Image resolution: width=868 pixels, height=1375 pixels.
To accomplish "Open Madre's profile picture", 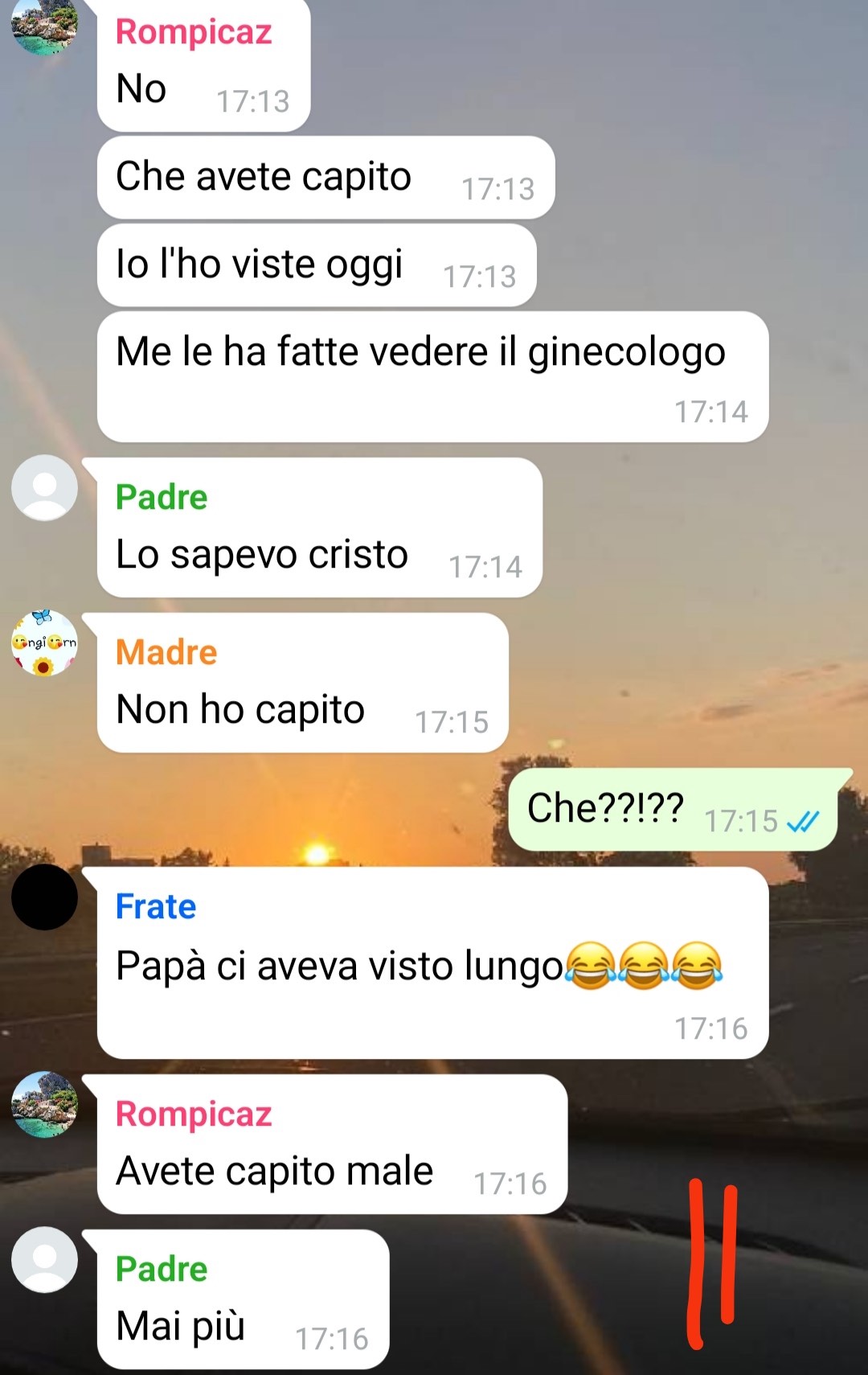I will click(x=44, y=643).
